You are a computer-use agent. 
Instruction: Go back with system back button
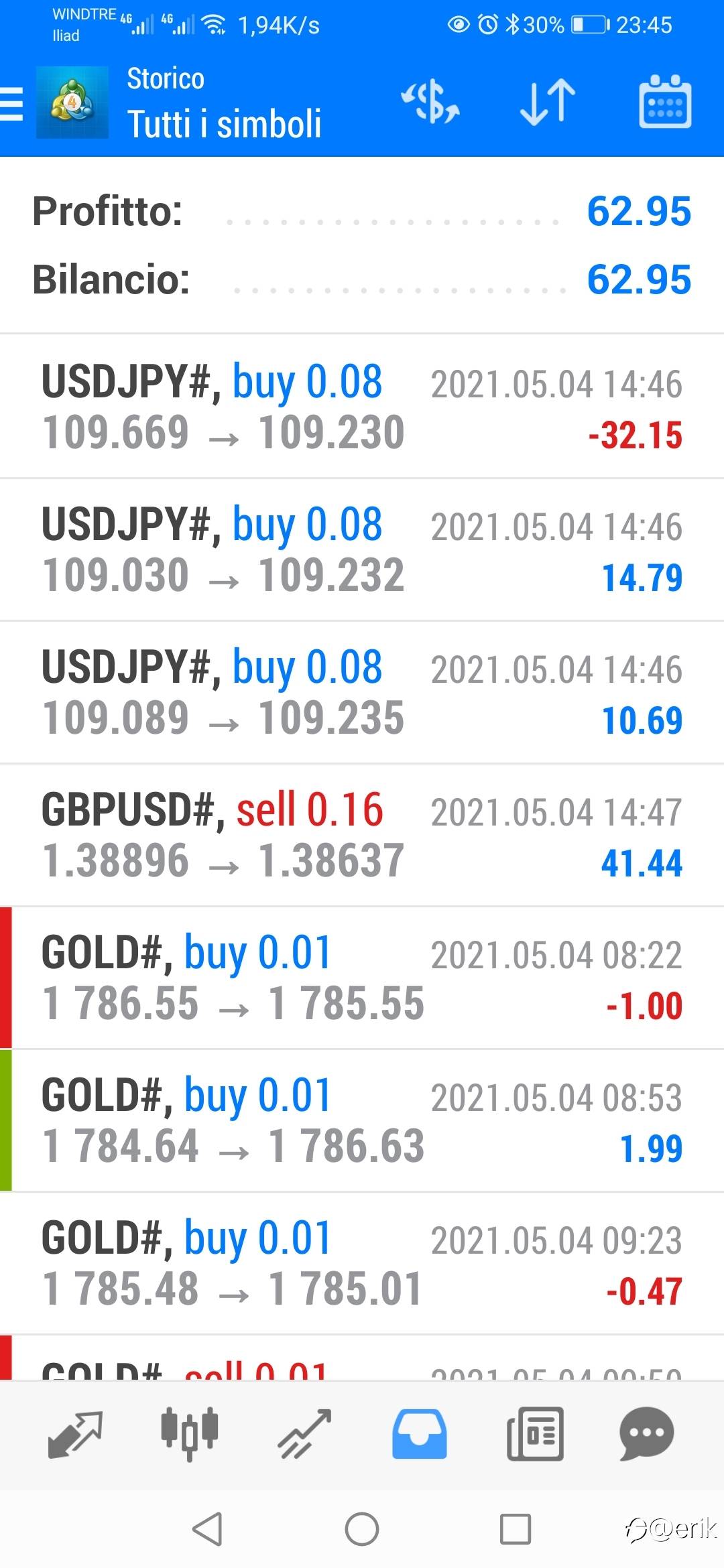tap(207, 1529)
